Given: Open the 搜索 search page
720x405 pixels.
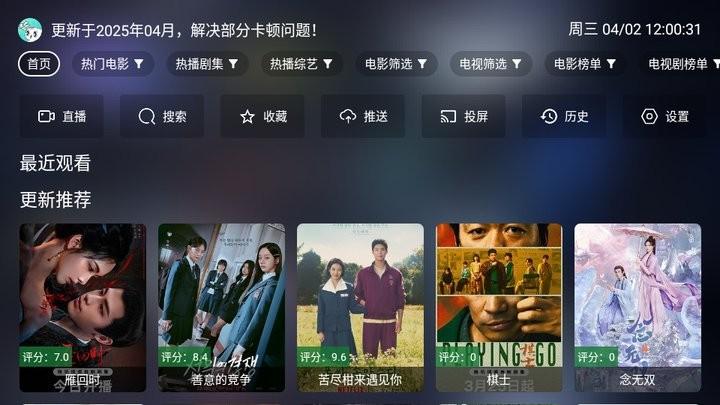Looking at the screenshot, I should pyautogui.click(x=162, y=116).
